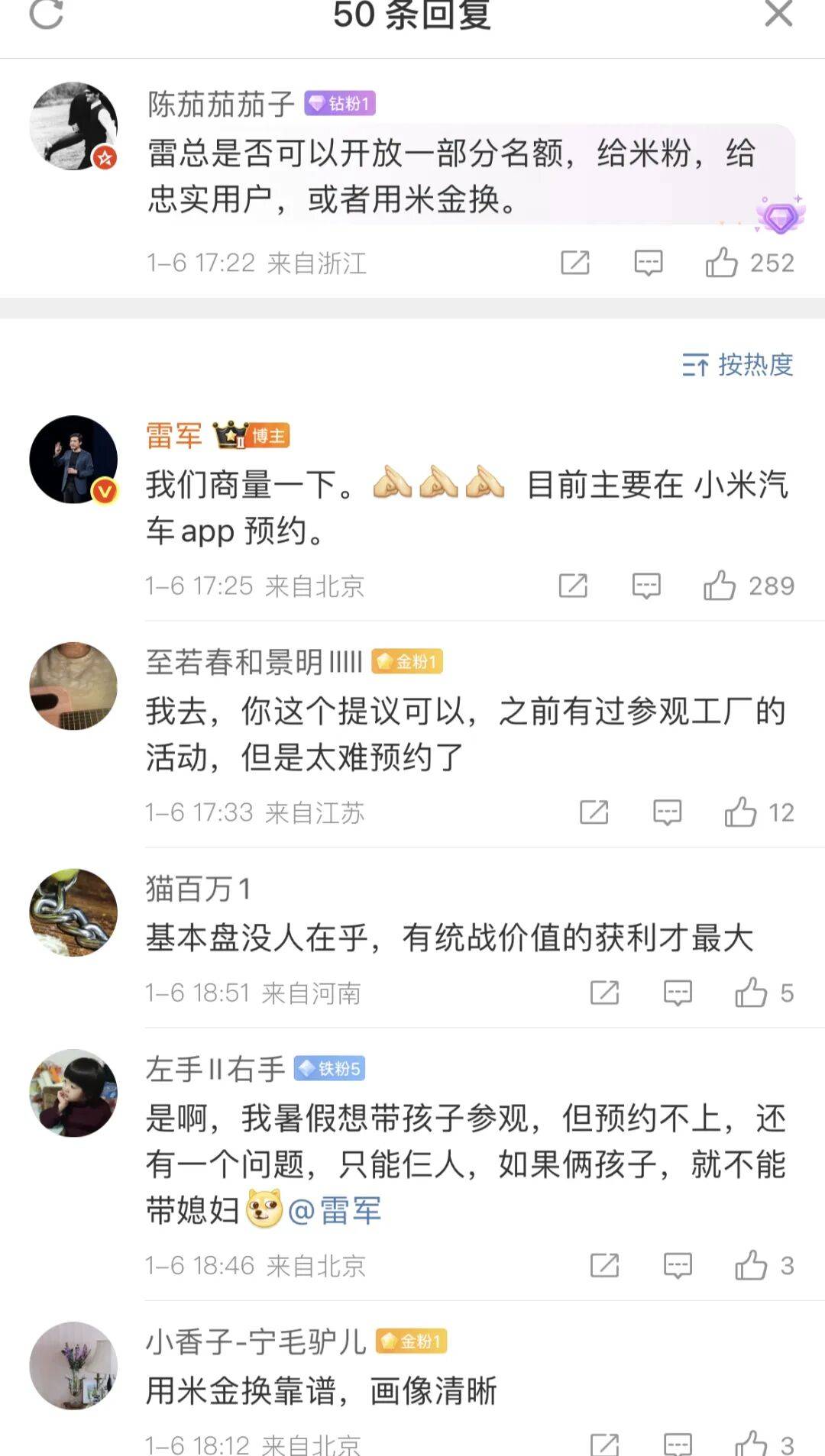Viewport: 825px width, 1456px height.
Task: Like 雷军's reply about 小米汽车 app
Action: click(x=720, y=586)
